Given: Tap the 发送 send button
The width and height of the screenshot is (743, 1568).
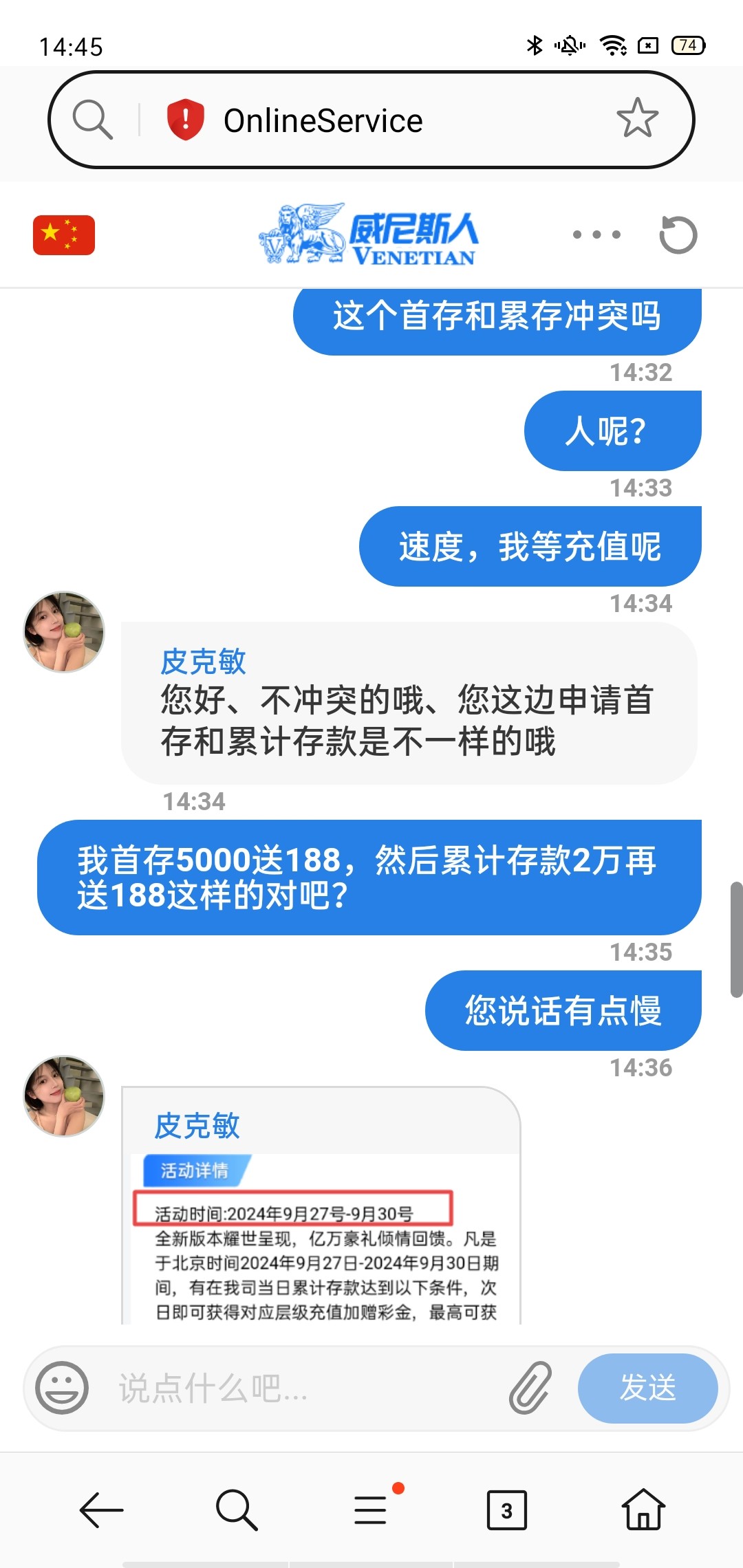Looking at the screenshot, I should coord(647,1388).
